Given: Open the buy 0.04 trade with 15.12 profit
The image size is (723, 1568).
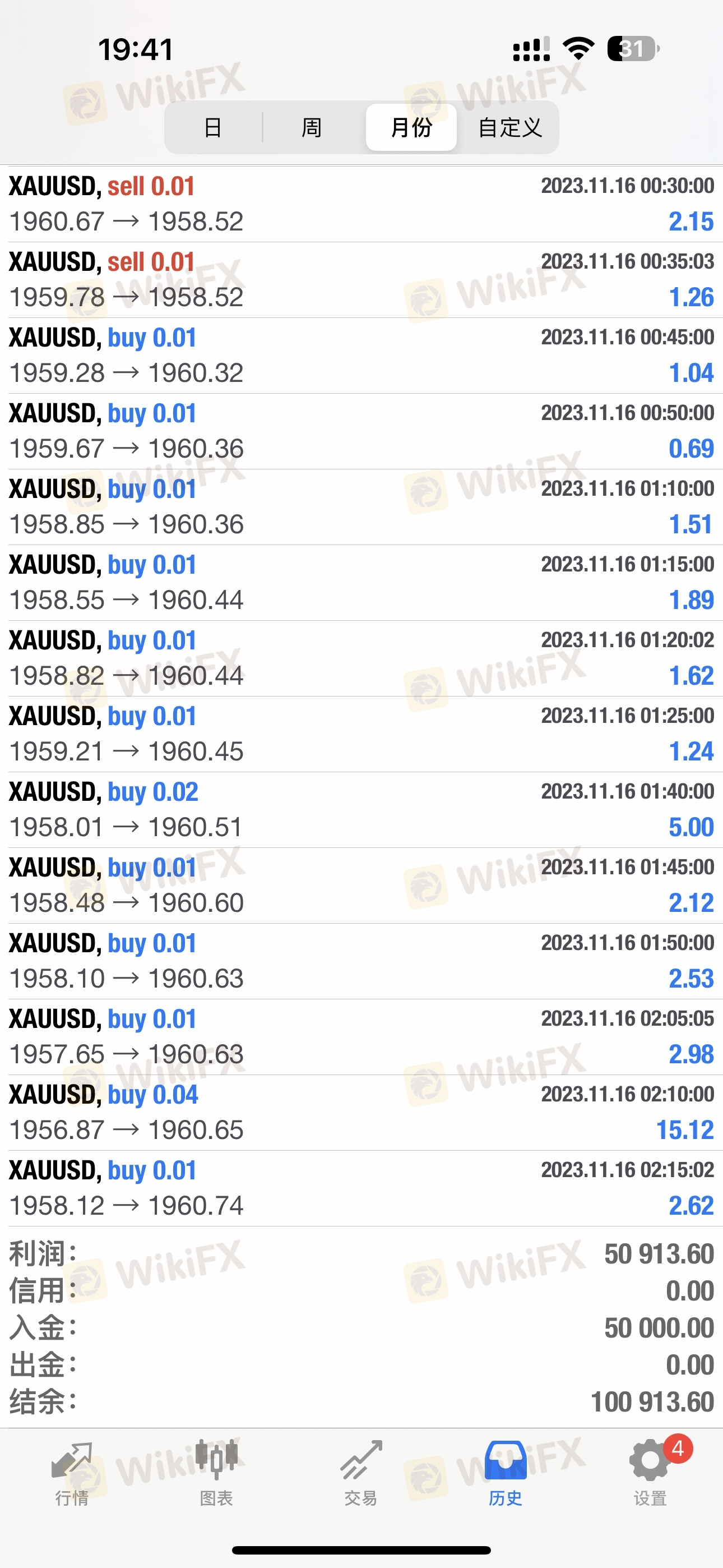Looking at the screenshot, I should 361,1113.
